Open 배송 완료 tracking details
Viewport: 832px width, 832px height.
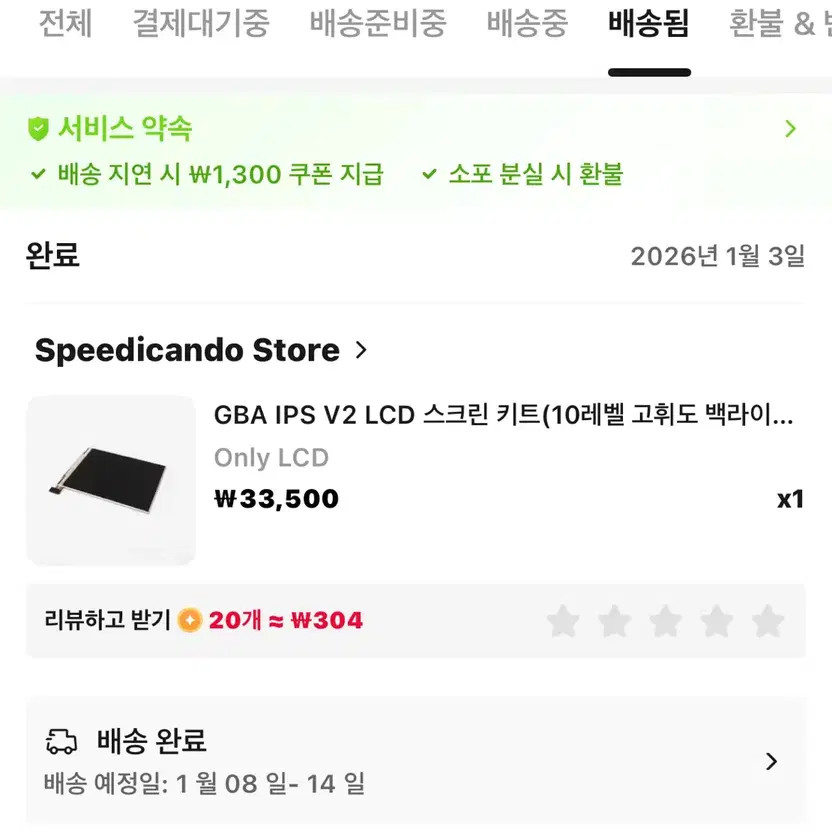click(415, 761)
